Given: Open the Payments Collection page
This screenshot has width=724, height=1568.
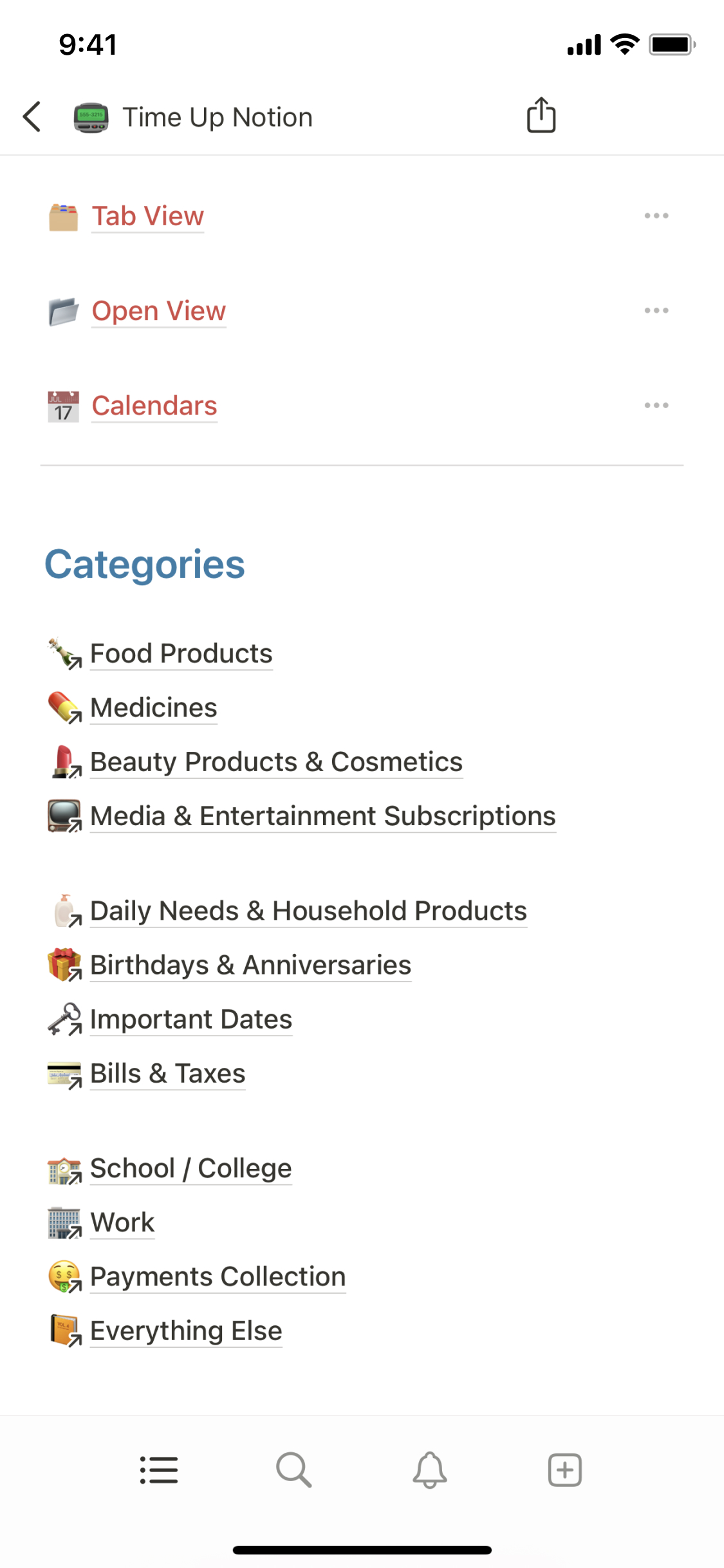Looking at the screenshot, I should 218,1276.
